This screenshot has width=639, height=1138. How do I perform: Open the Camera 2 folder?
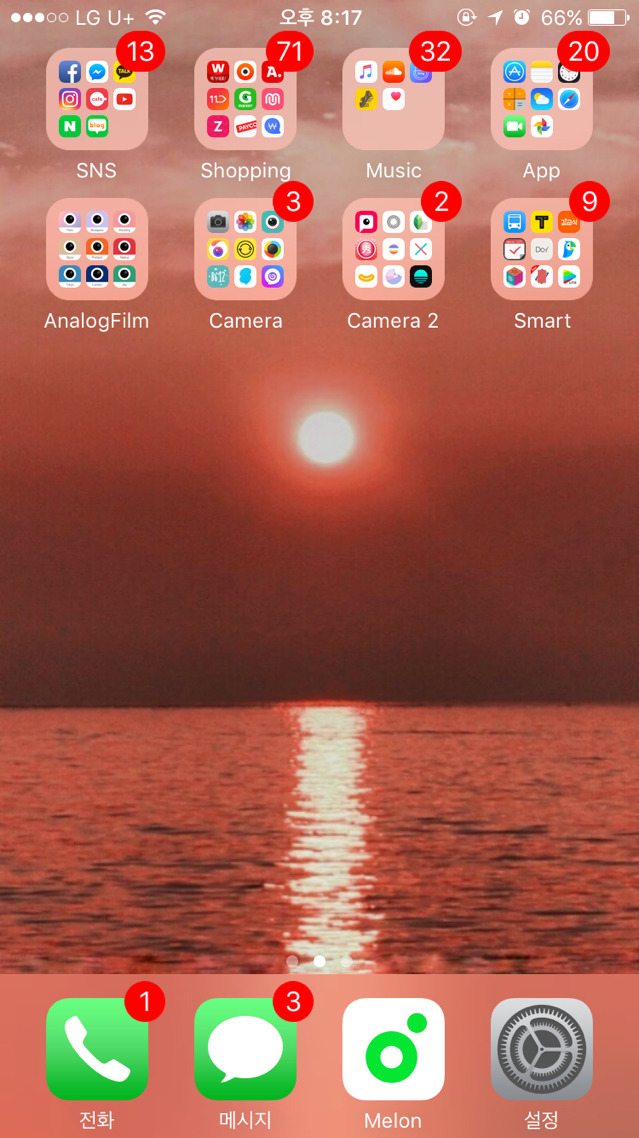(x=393, y=249)
